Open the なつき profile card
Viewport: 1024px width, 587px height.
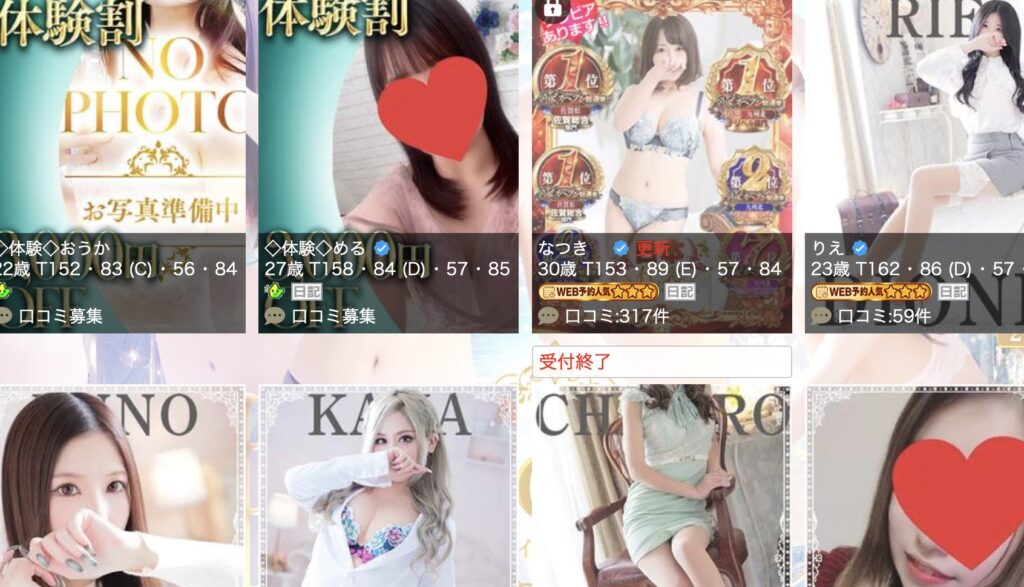coord(661,120)
